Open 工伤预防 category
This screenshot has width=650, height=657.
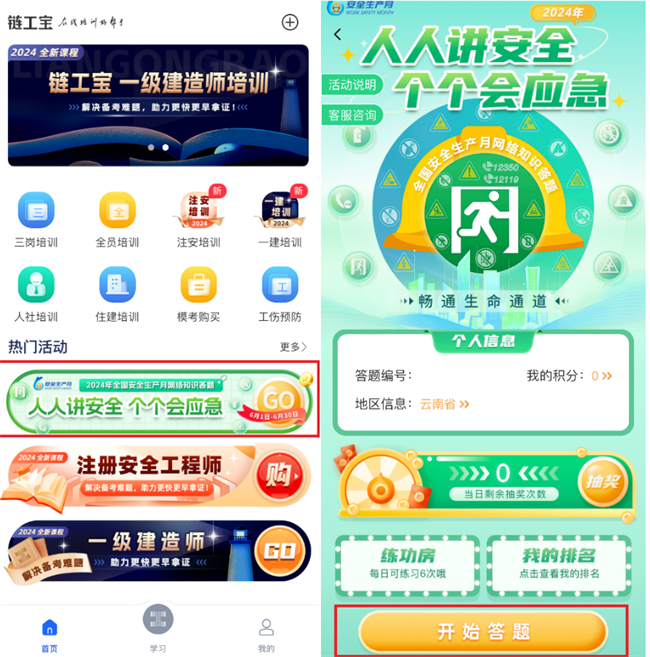point(279,294)
